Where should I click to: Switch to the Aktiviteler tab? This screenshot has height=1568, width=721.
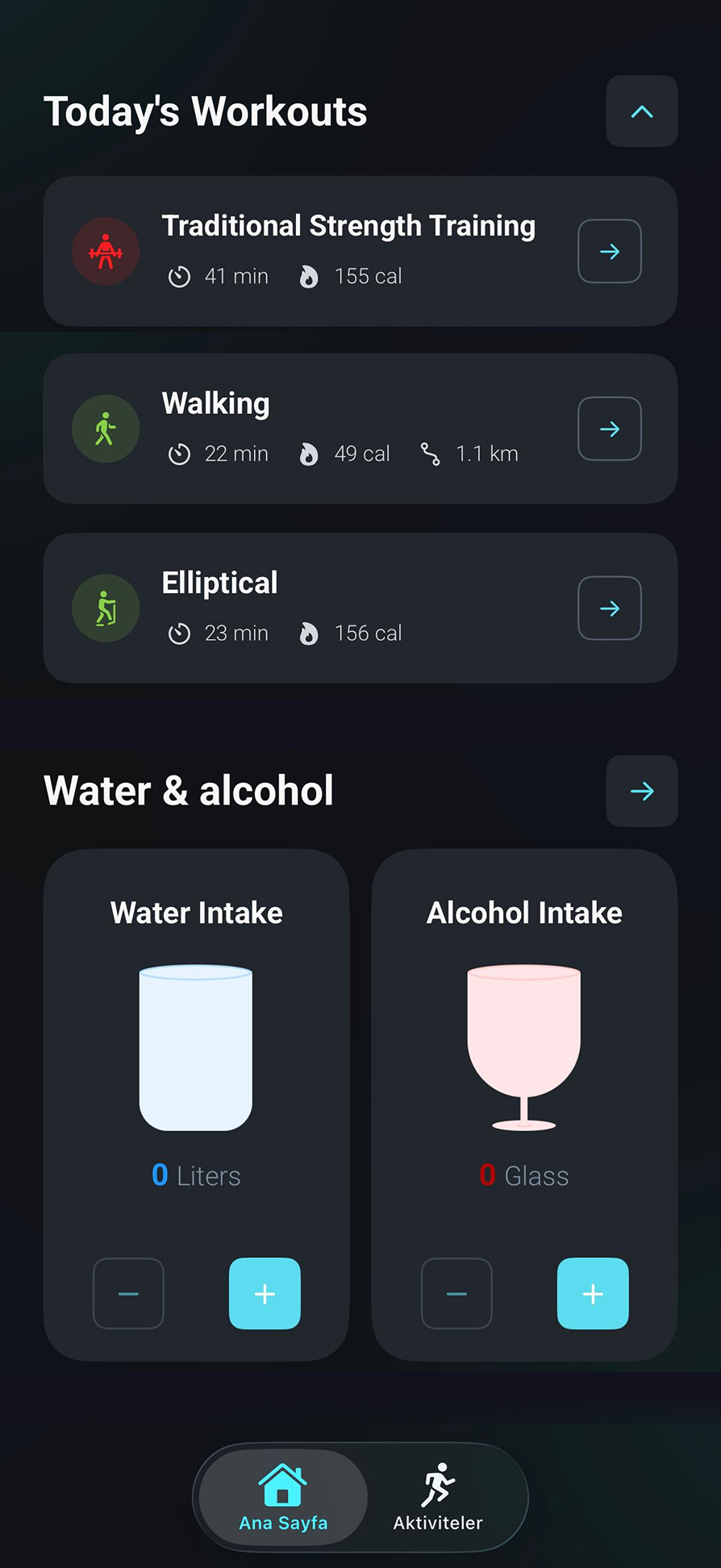click(438, 1497)
